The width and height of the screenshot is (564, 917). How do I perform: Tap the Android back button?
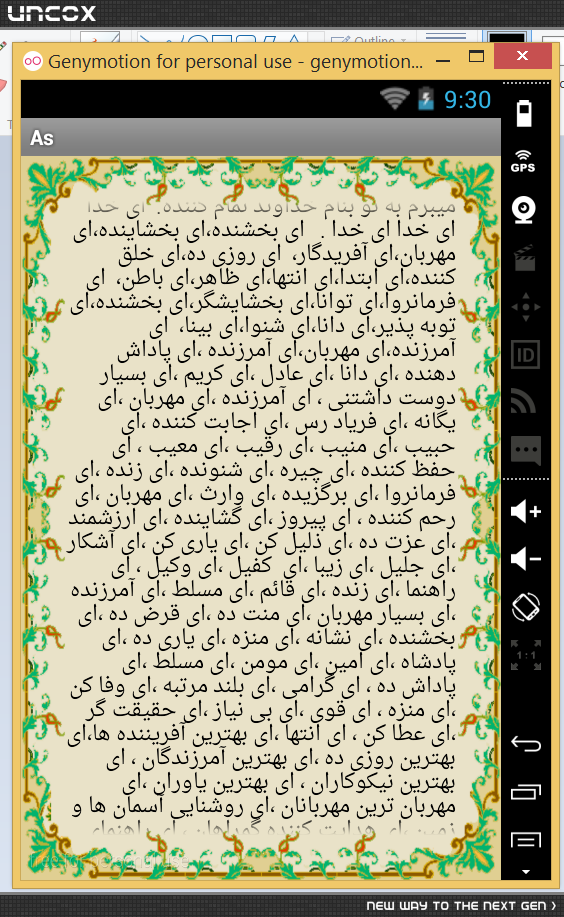coord(525,744)
